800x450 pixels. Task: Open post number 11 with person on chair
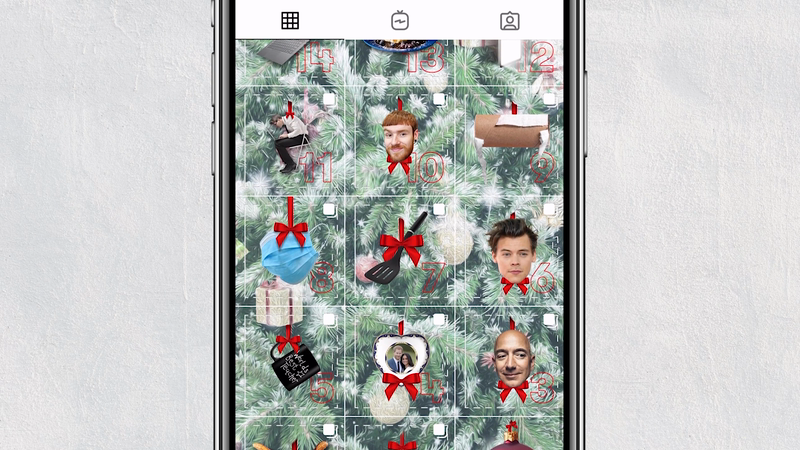(x=290, y=142)
